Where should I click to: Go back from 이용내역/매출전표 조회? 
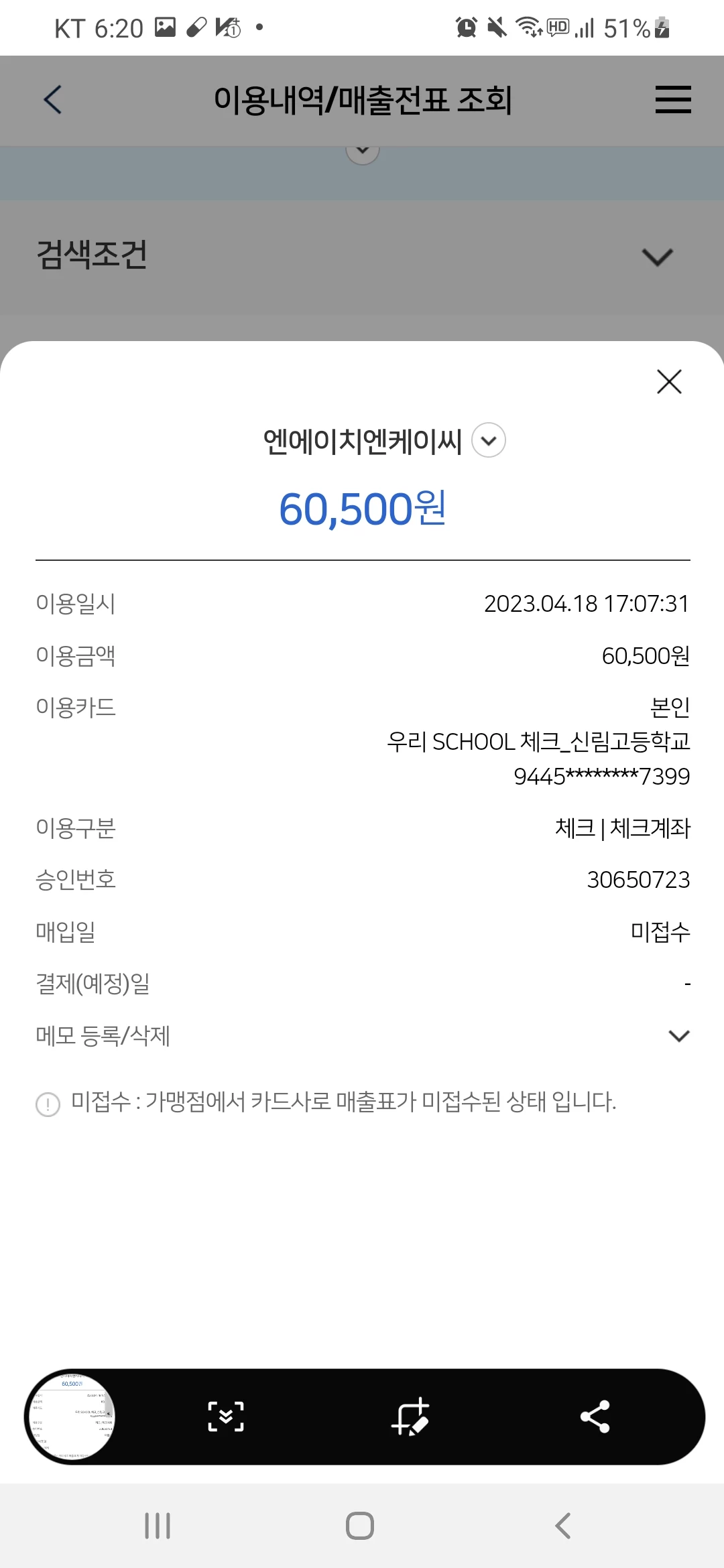click(x=52, y=100)
